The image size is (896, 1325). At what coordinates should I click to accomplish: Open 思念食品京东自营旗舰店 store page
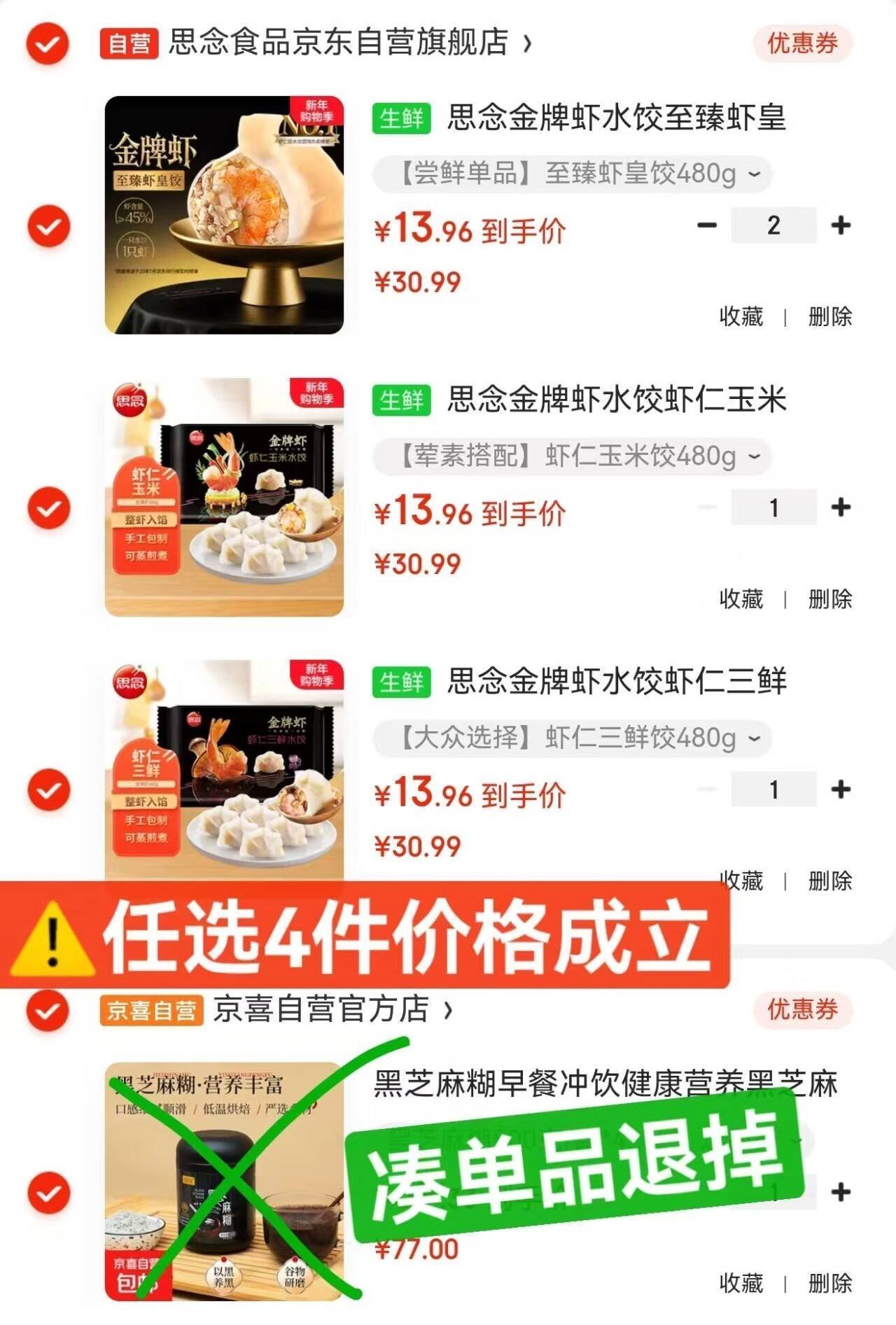339,43
